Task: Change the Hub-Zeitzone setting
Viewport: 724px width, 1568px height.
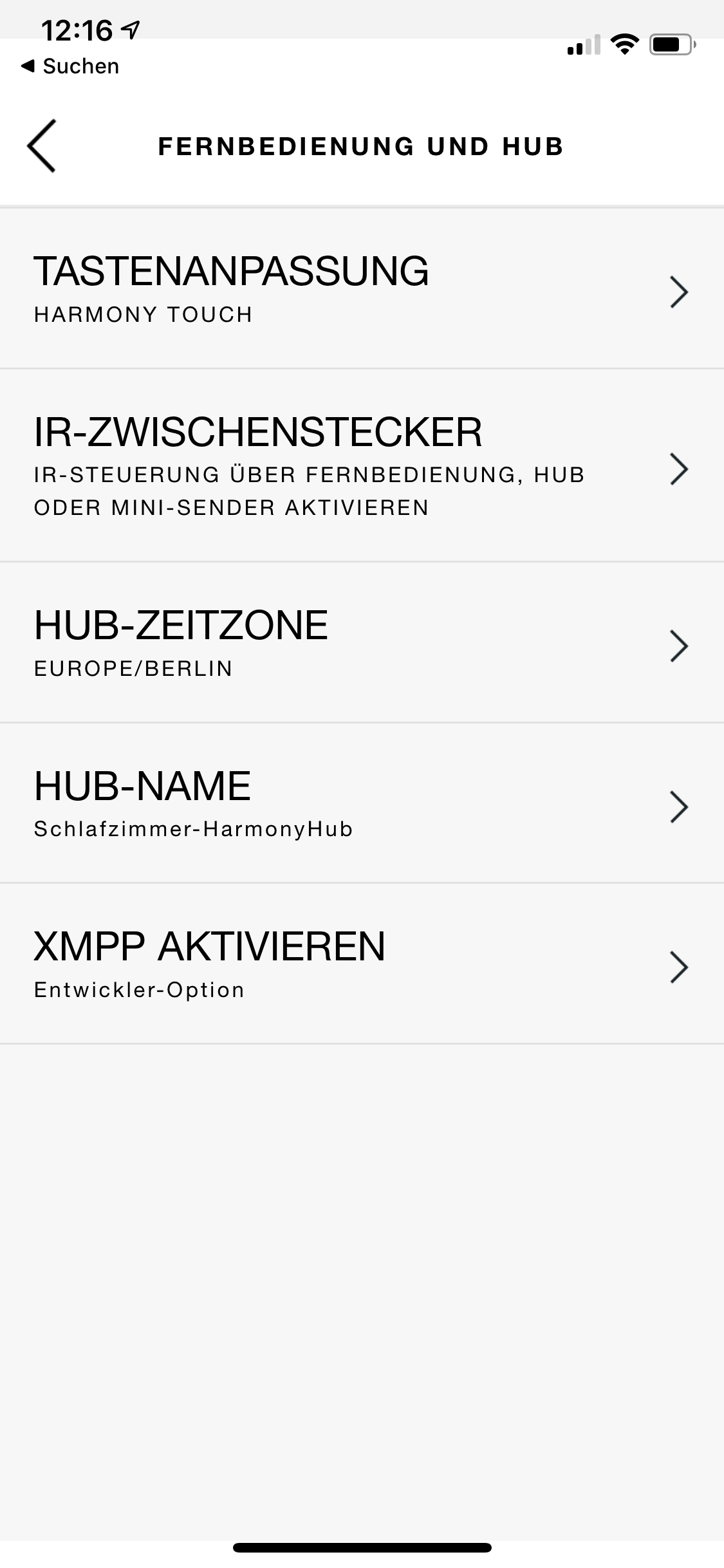Action: (360, 642)
